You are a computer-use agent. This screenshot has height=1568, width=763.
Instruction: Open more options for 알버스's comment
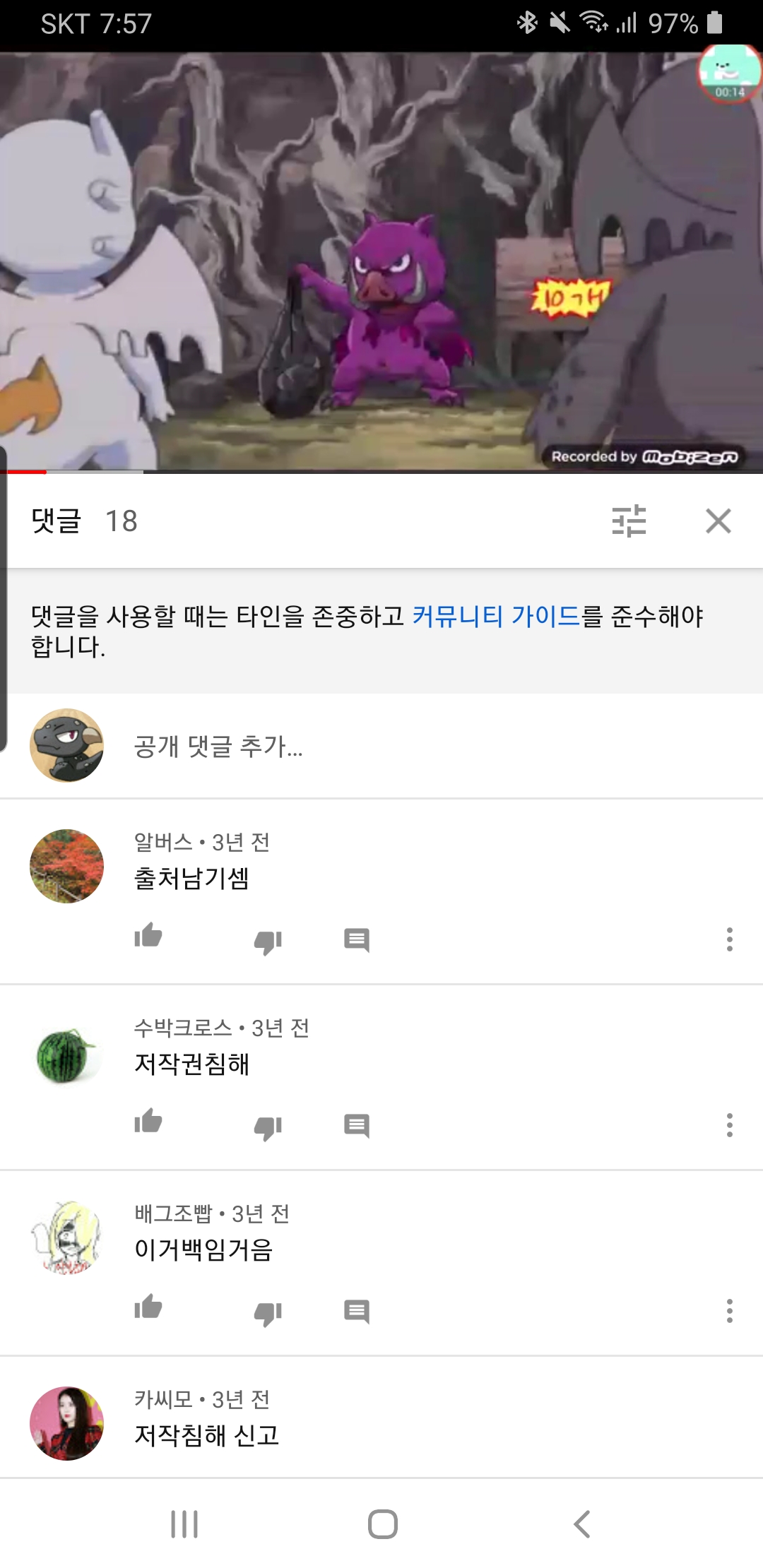coord(729,939)
